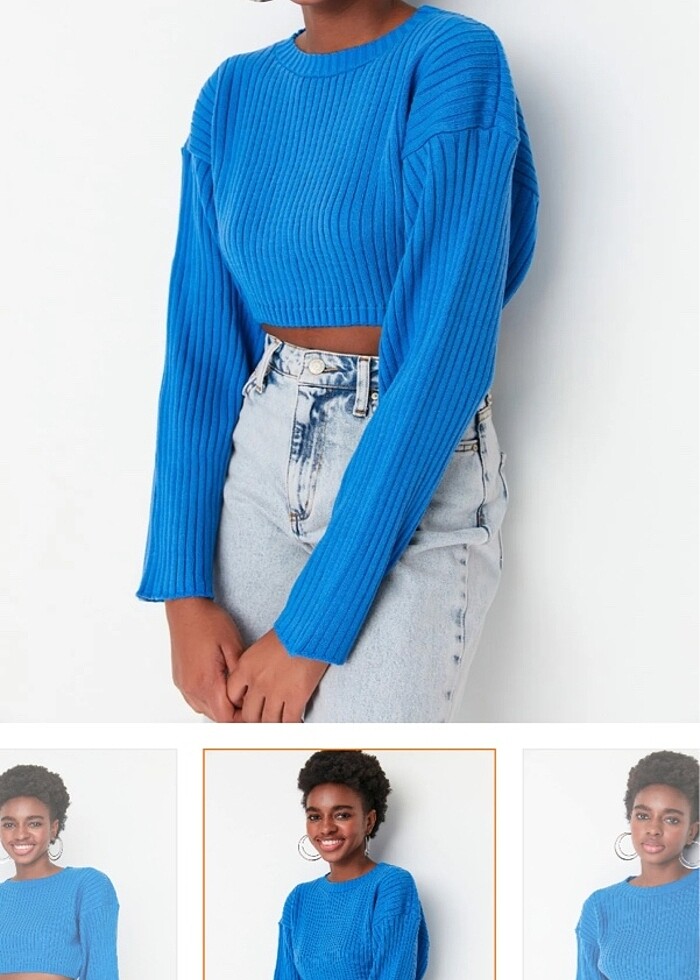Show the gallery thumbnail preceding the outlined one
700x980 pixels.
click(x=87, y=864)
